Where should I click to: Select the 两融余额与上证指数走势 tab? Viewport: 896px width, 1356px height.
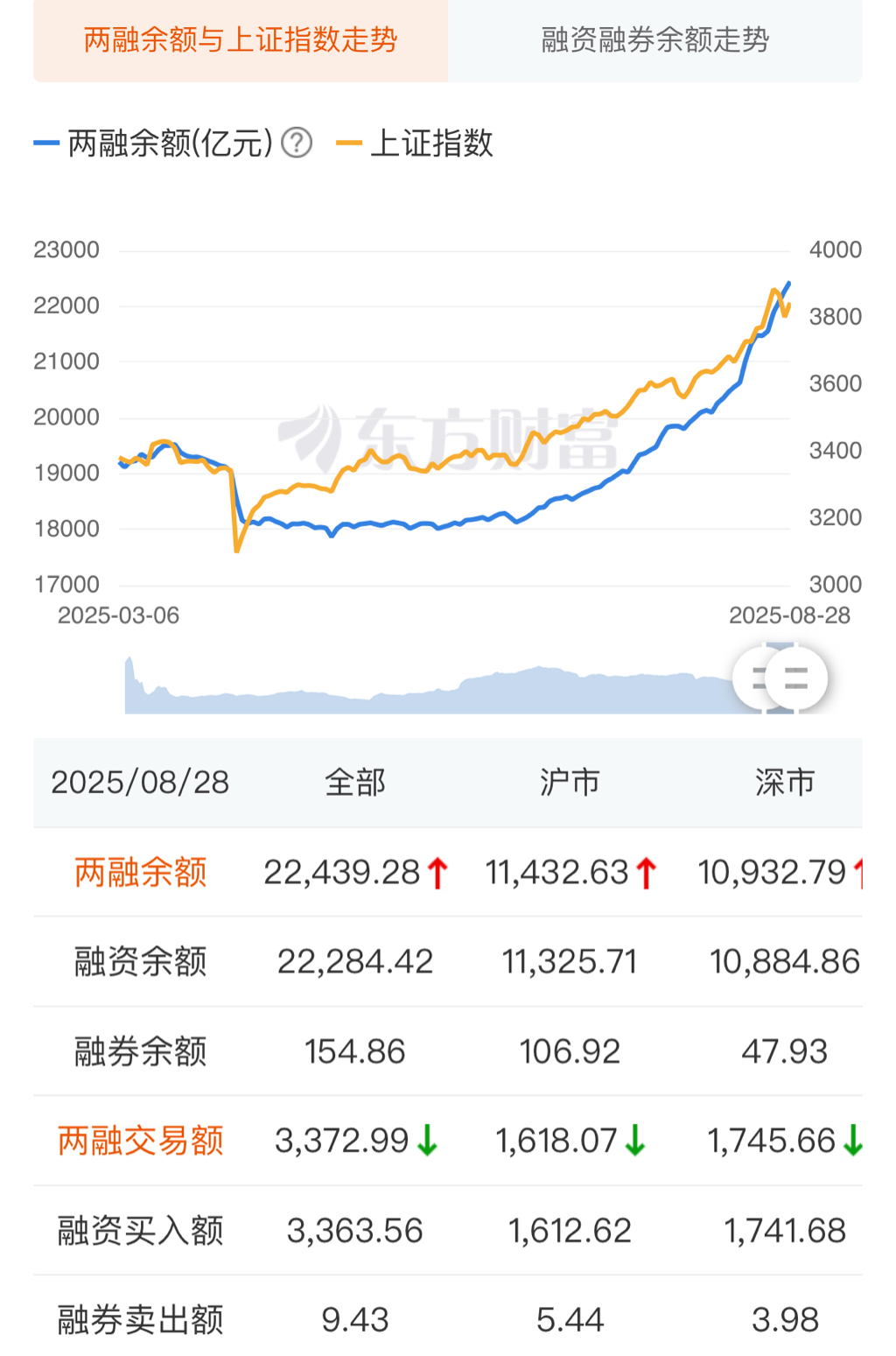241,40
